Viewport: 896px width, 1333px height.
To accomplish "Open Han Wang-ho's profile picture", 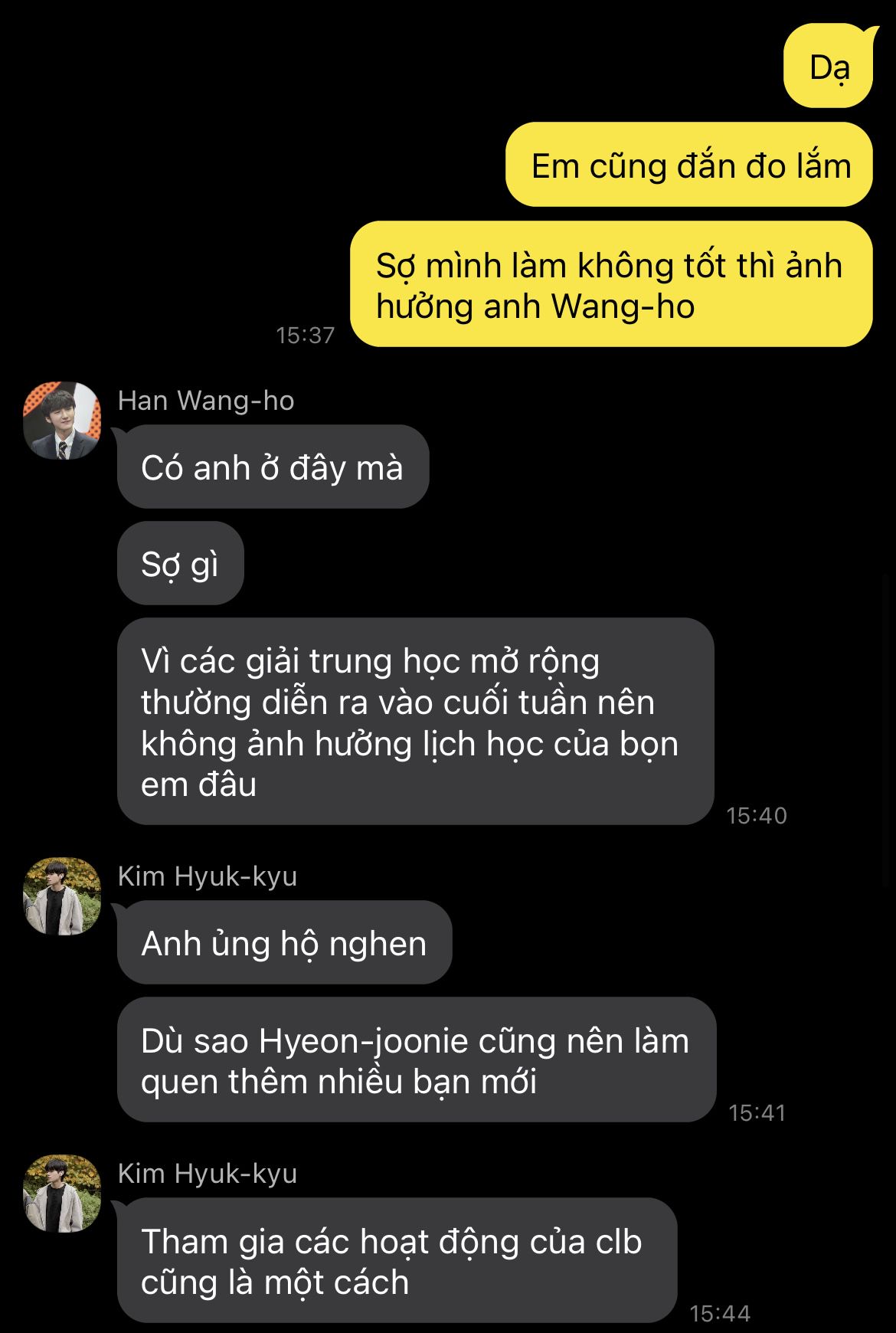I will 62,421.
